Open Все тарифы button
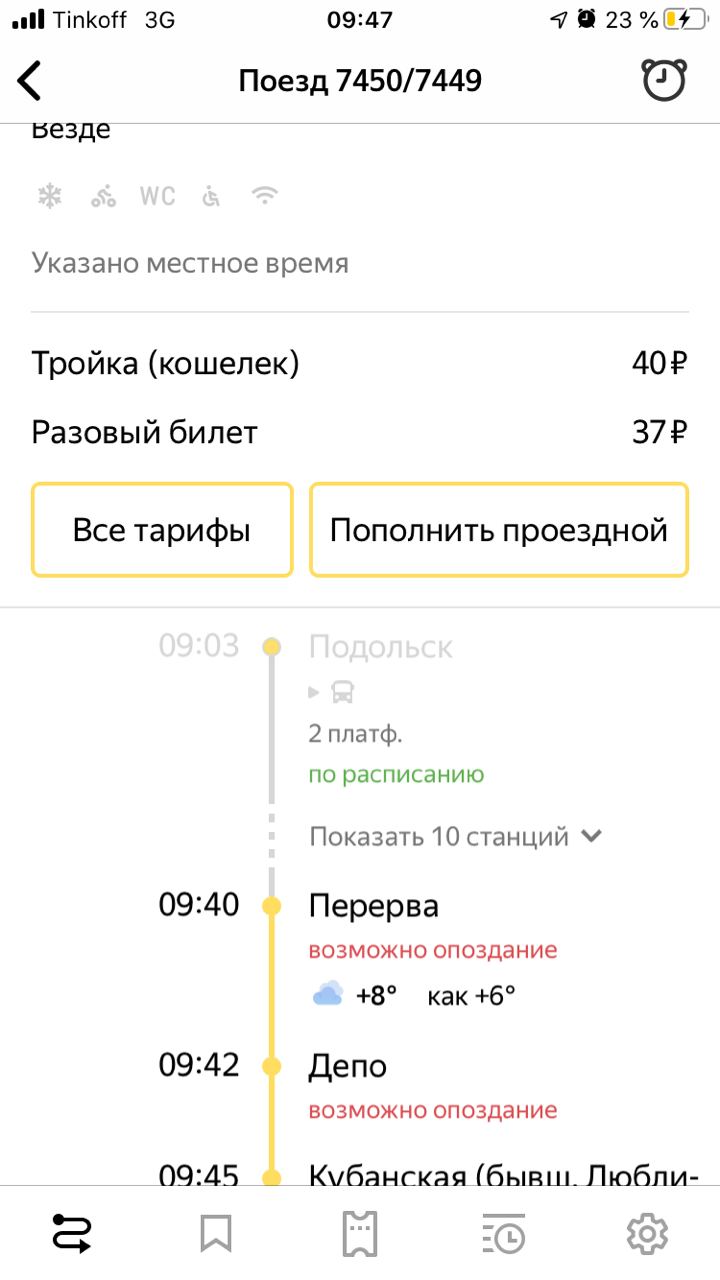The height and width of the screenshot is (1280, 720). coord(162,530)
